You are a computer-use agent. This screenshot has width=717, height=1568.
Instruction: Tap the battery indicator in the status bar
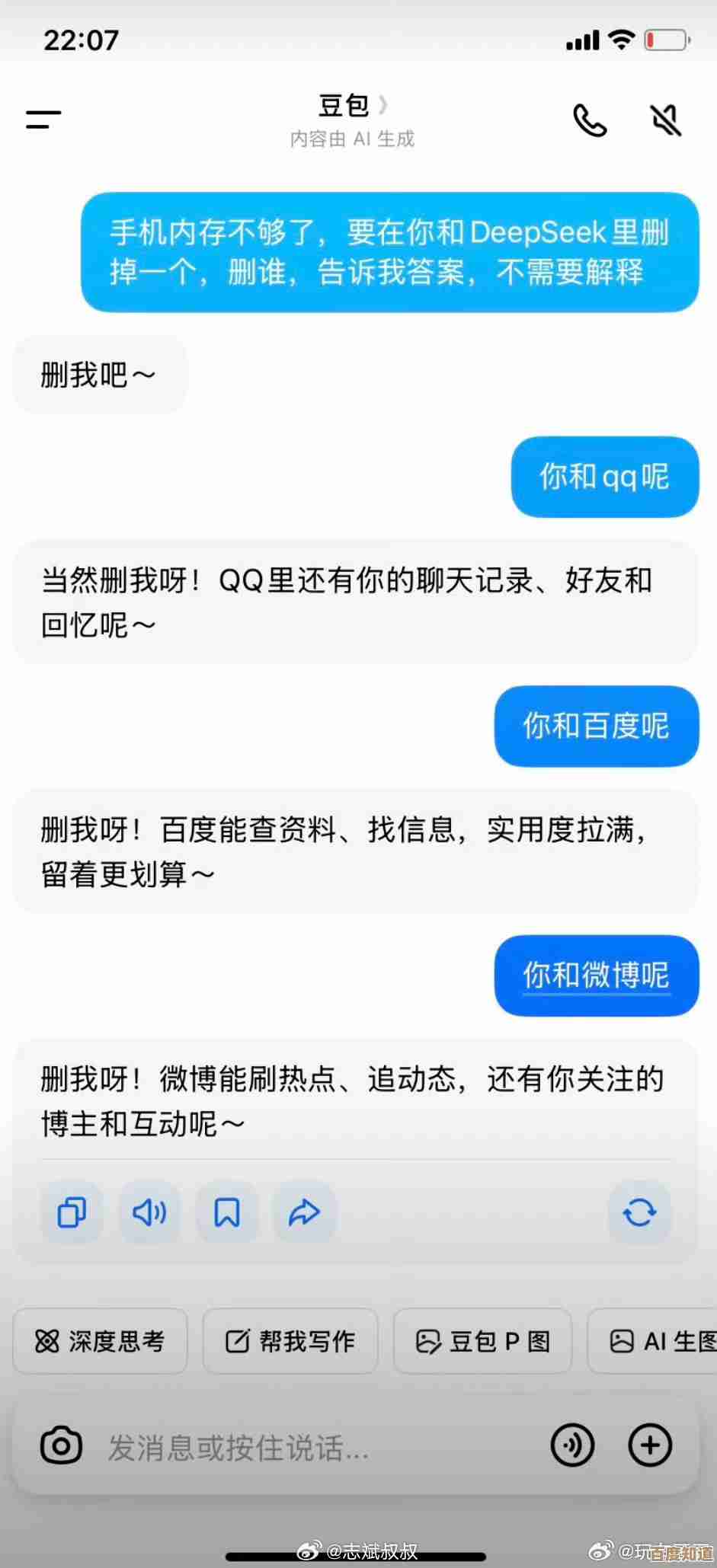[x=666, y=40]
